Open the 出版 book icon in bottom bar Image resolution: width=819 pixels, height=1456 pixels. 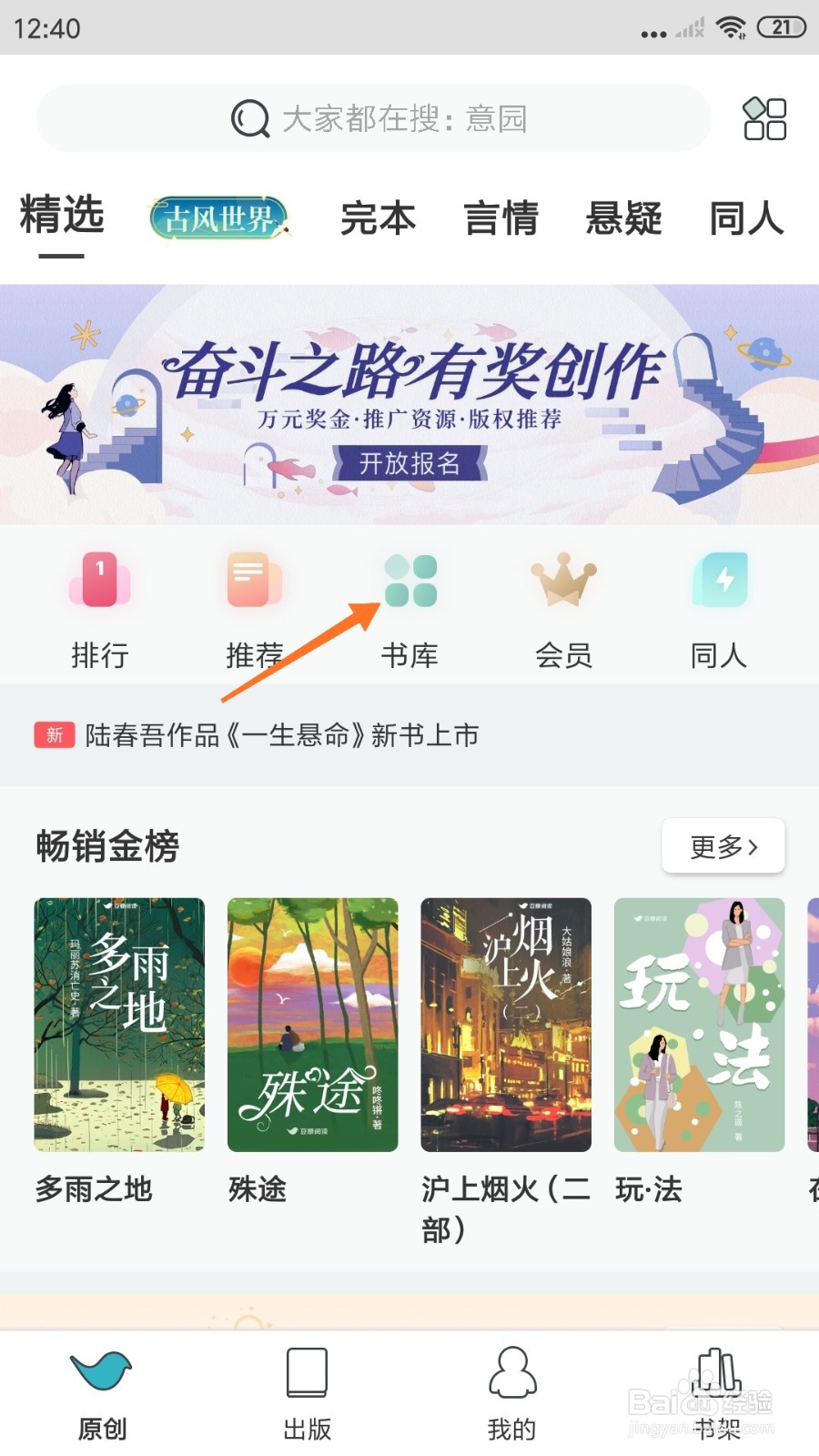[x=307, y=1374]
